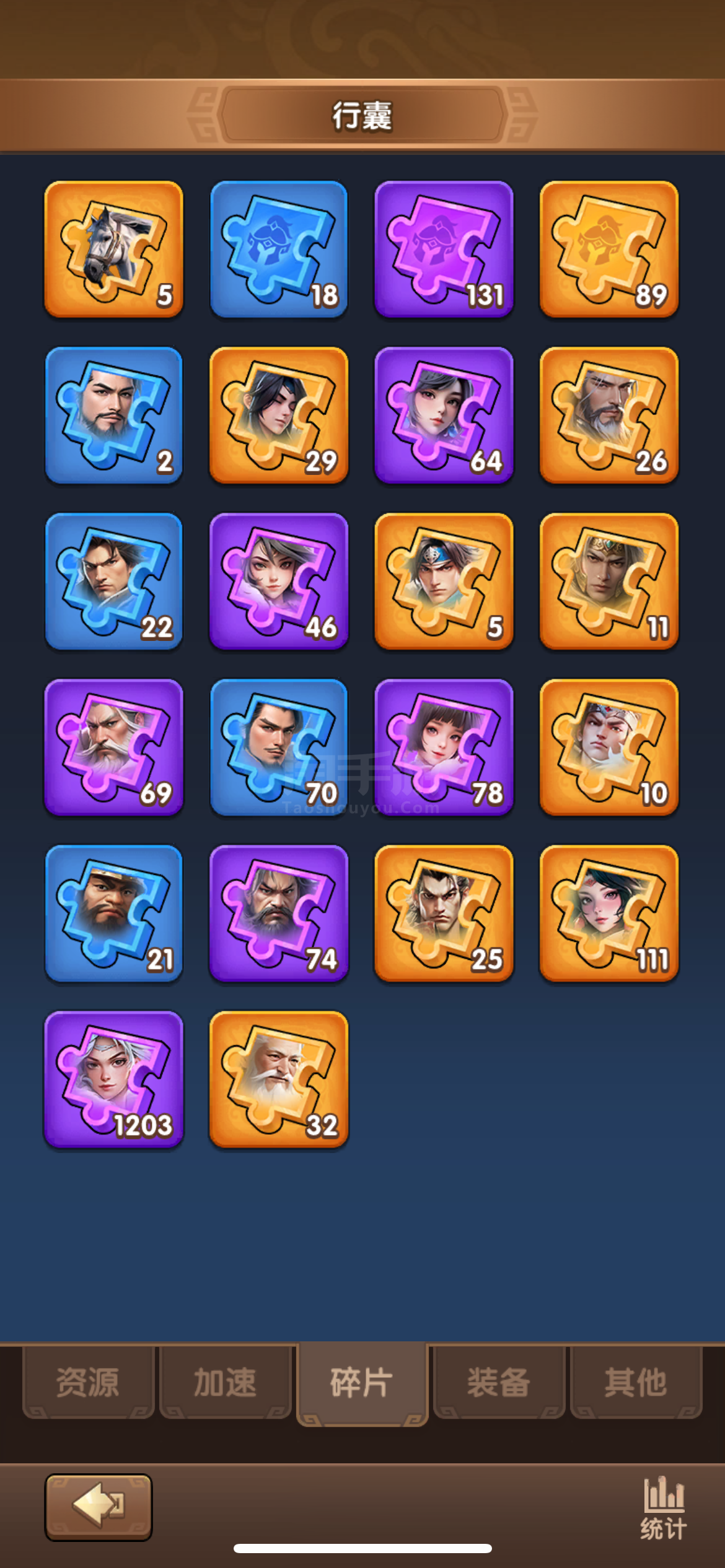Select the 碎片 tab

tap(362, 1382)
